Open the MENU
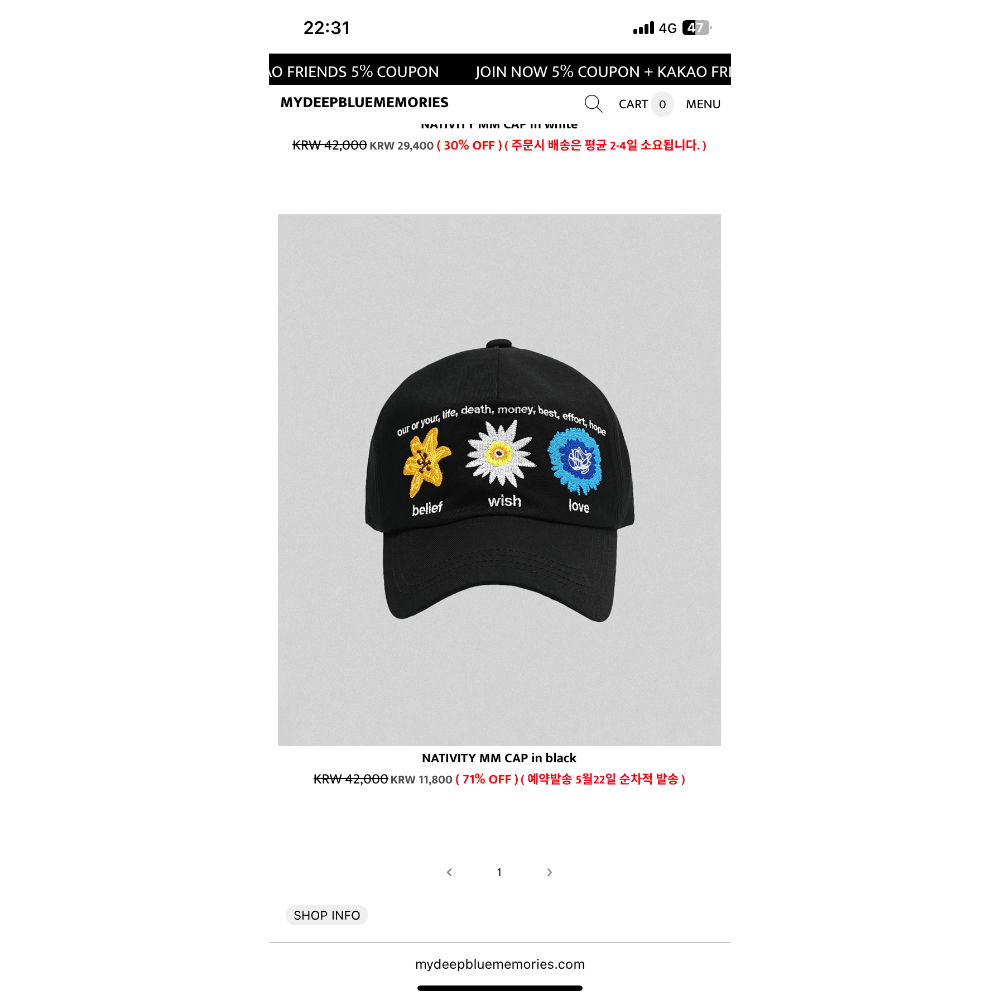Image resolution: width=1000 pixels, height=1000 pixels. point(703,104)
